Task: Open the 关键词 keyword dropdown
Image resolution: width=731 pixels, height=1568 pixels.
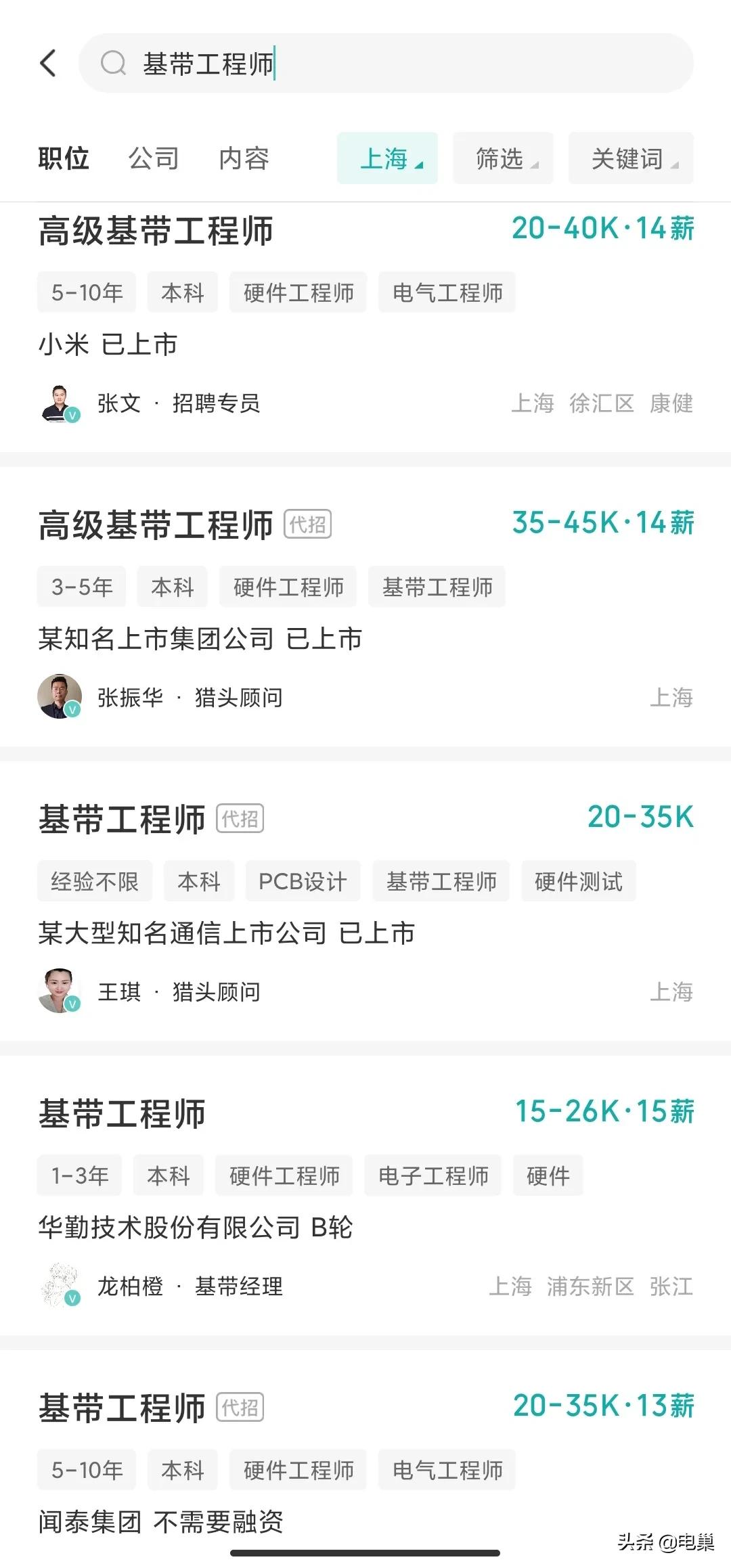Action: click(x=630, y=158)
